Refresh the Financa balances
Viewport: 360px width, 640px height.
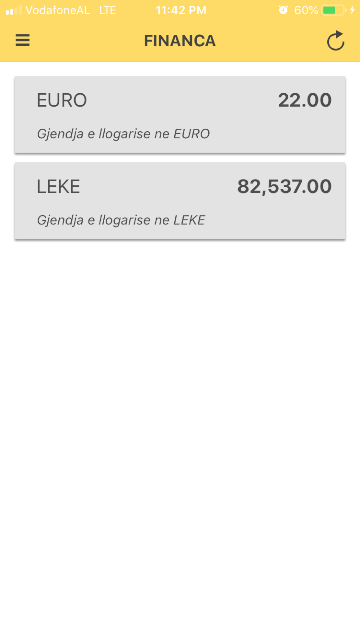336,41
